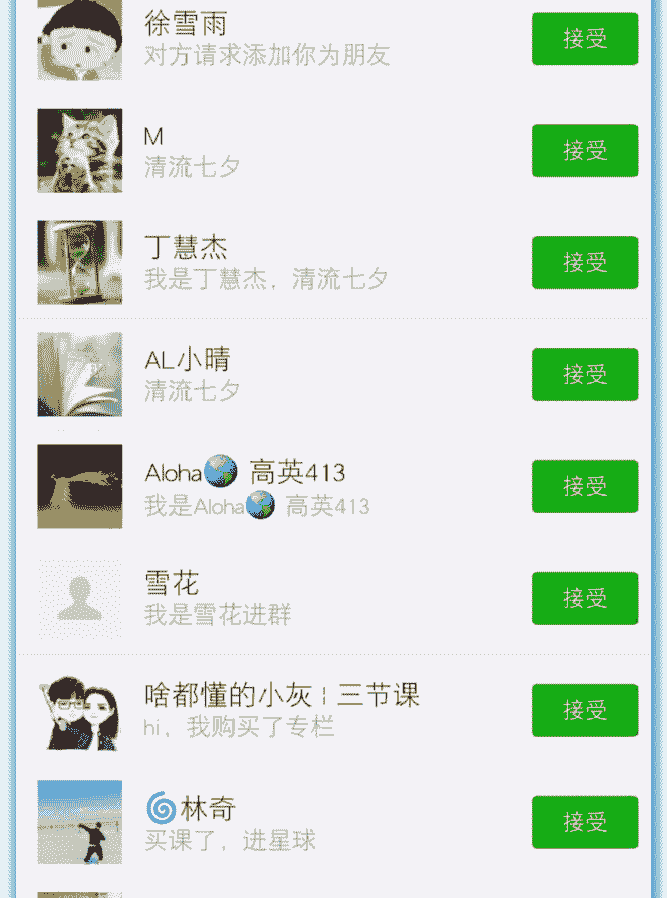View the request row from 丁慧杰
Viewport: 667px width, 898px height.
pyautogui.click(x=300, y=263)
